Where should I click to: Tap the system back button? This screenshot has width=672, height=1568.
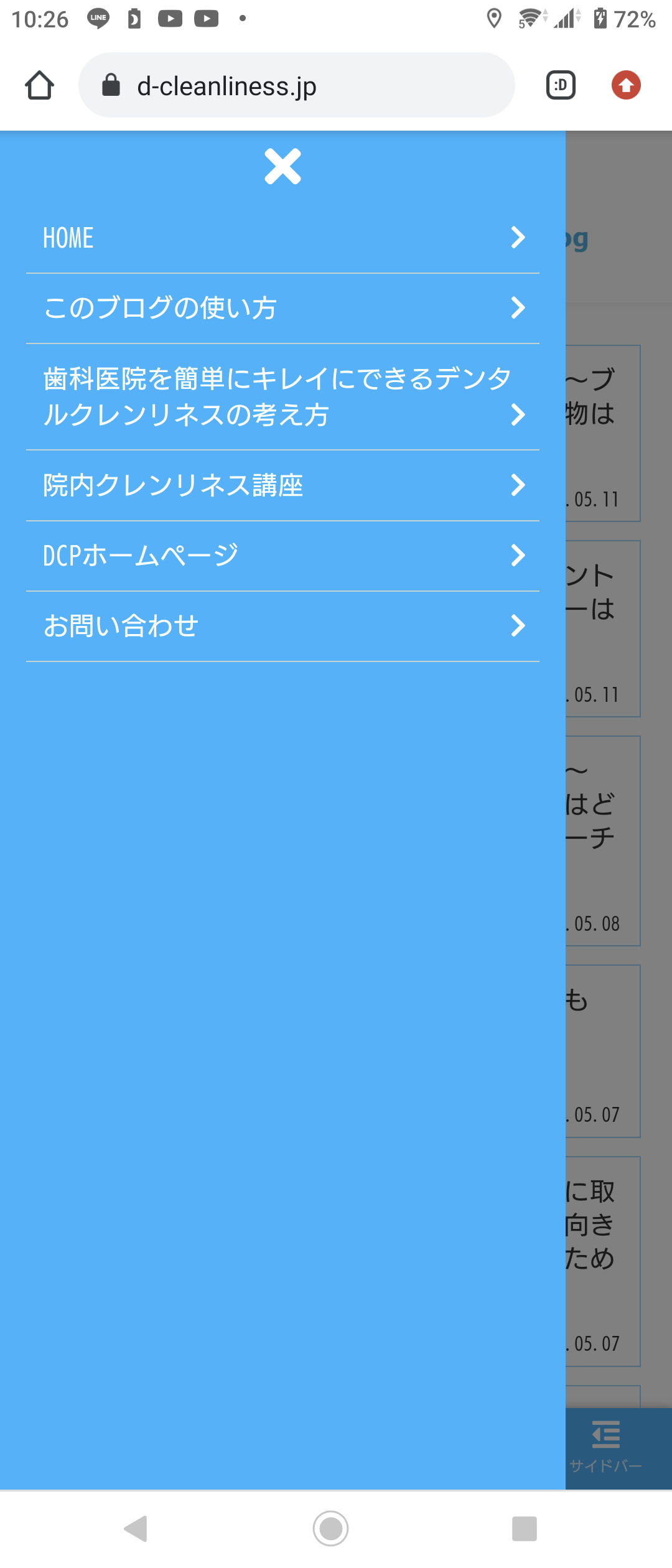point(136,1528)
